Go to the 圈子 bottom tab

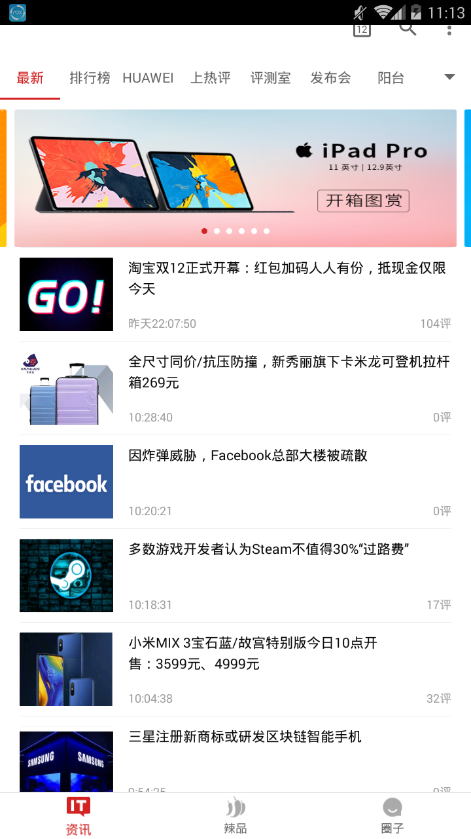tap(392, 816)
